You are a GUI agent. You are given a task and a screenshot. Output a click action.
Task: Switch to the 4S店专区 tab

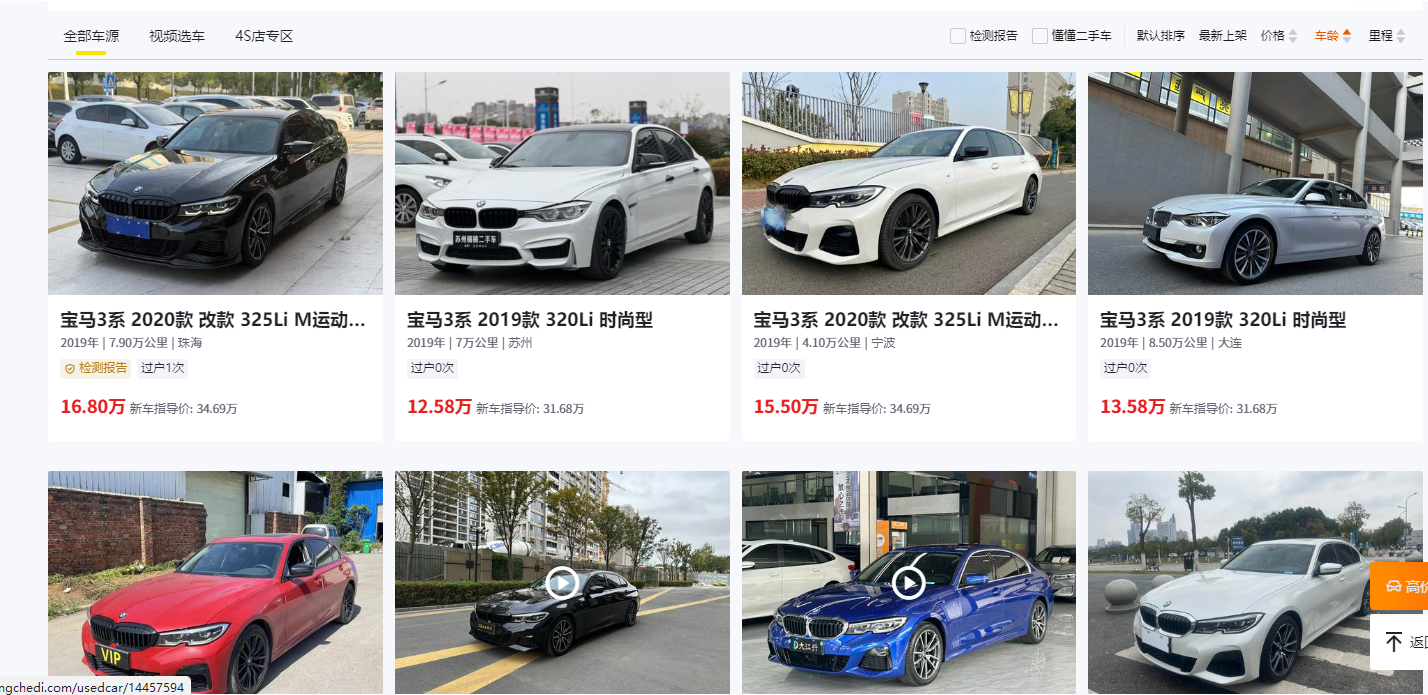click(264, 36)
